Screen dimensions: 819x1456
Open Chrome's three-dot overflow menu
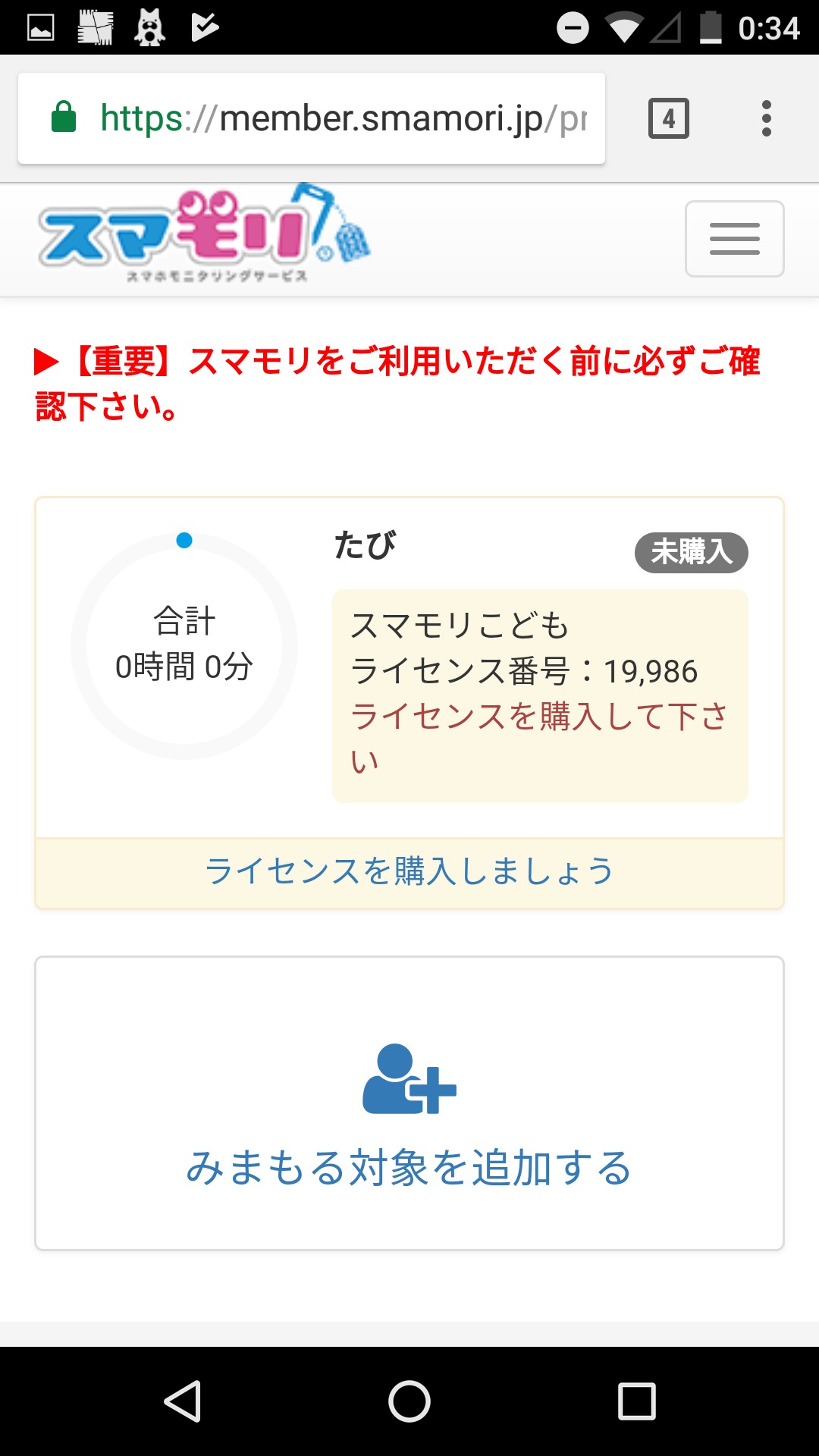[766, 119]
